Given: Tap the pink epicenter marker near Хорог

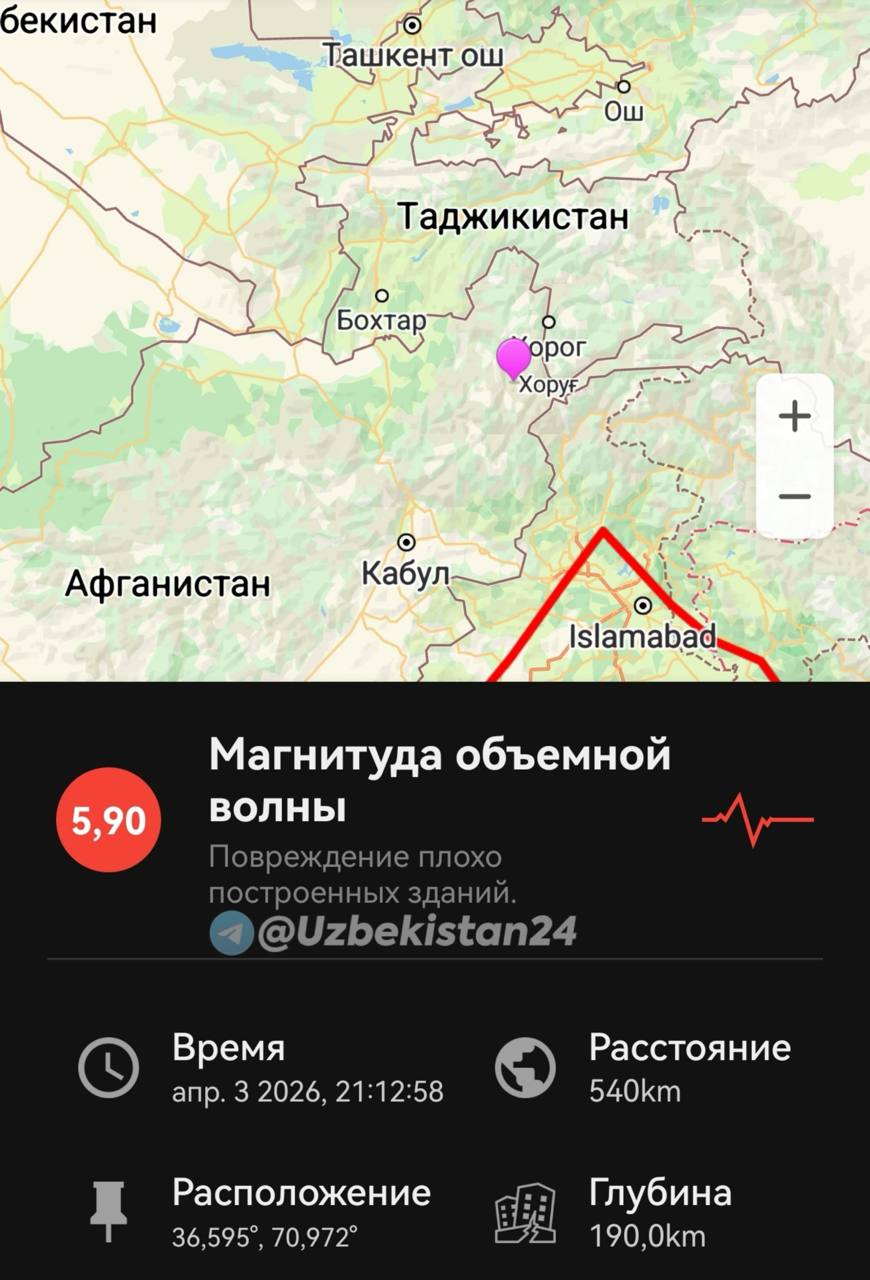Looking at the screenshot, I should point(514,358).
